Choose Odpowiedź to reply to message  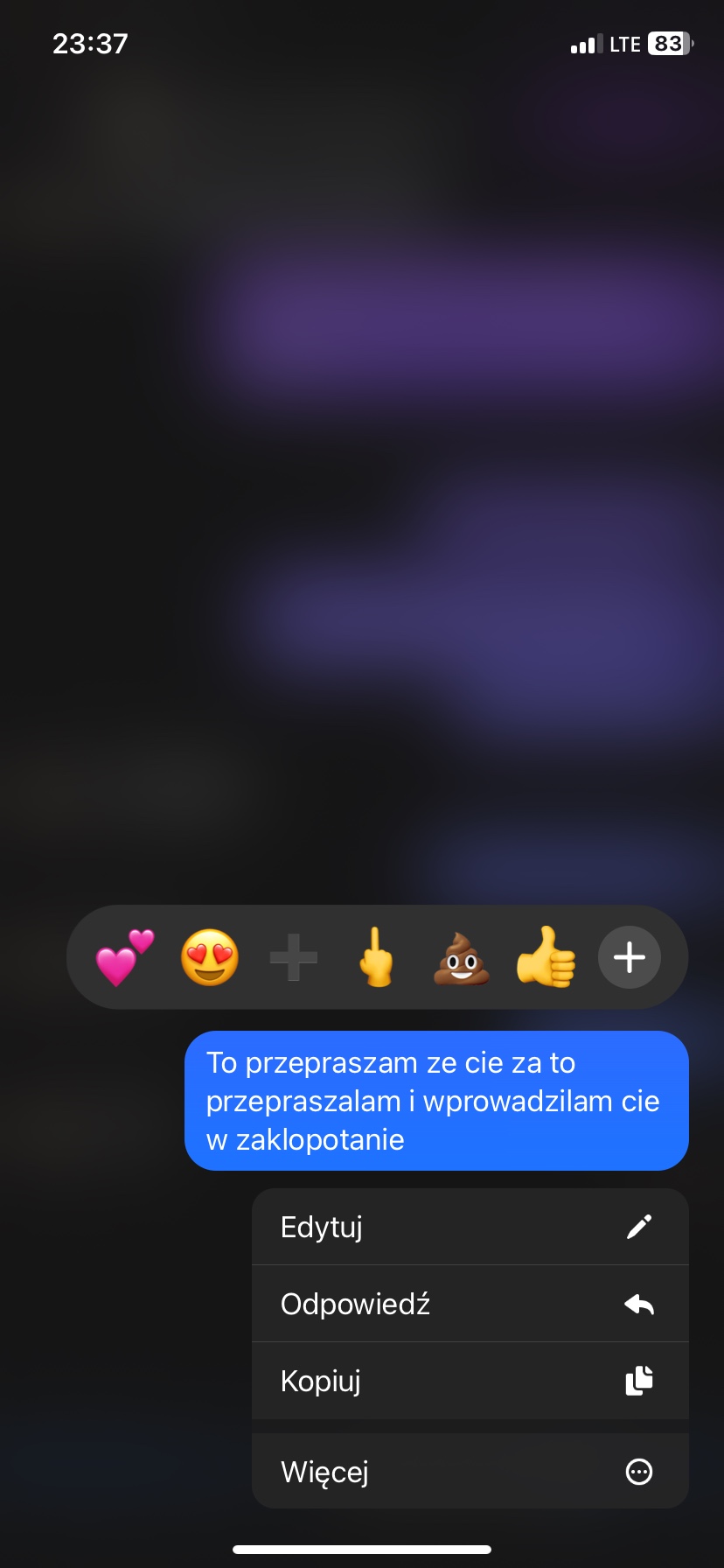coord(470,1304)
